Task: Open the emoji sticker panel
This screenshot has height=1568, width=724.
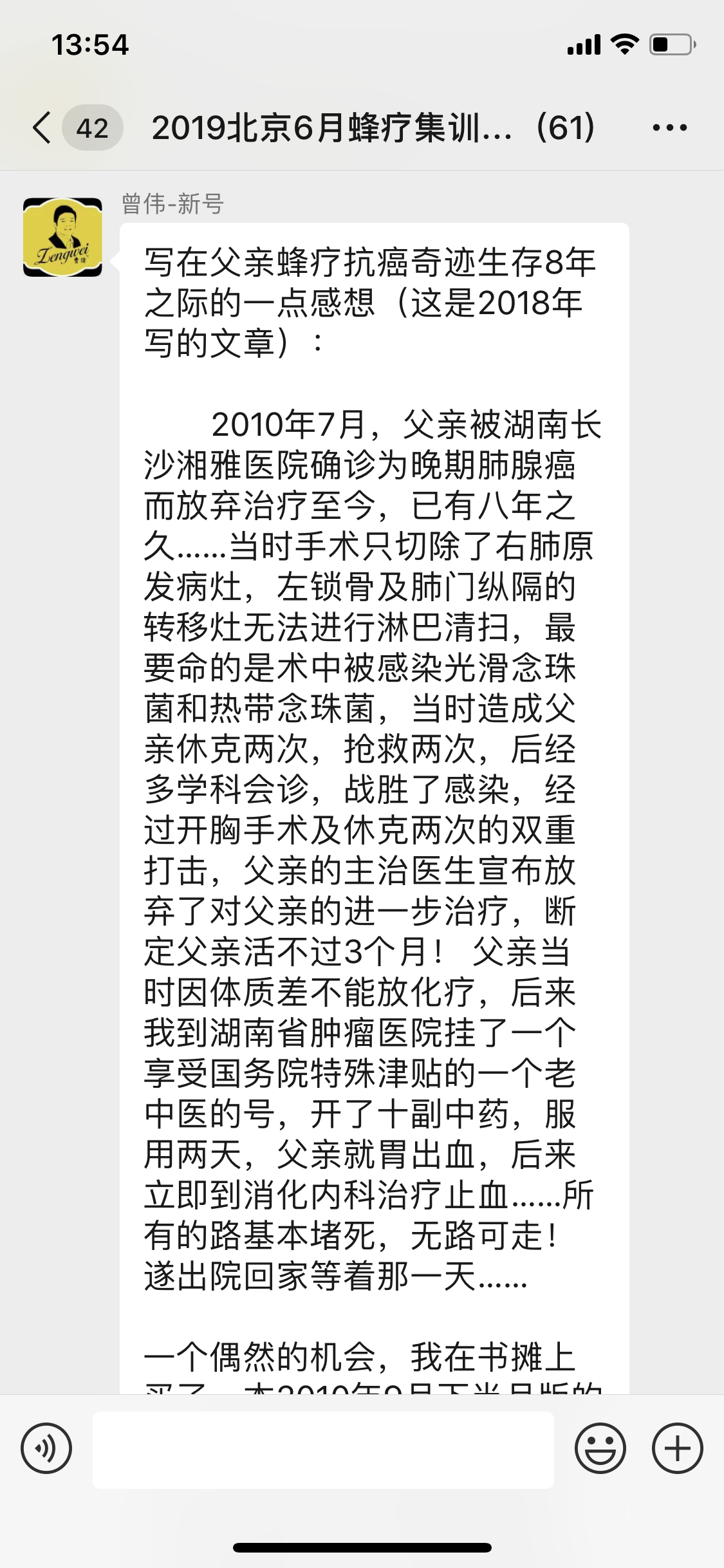Action: [600, 1448]
